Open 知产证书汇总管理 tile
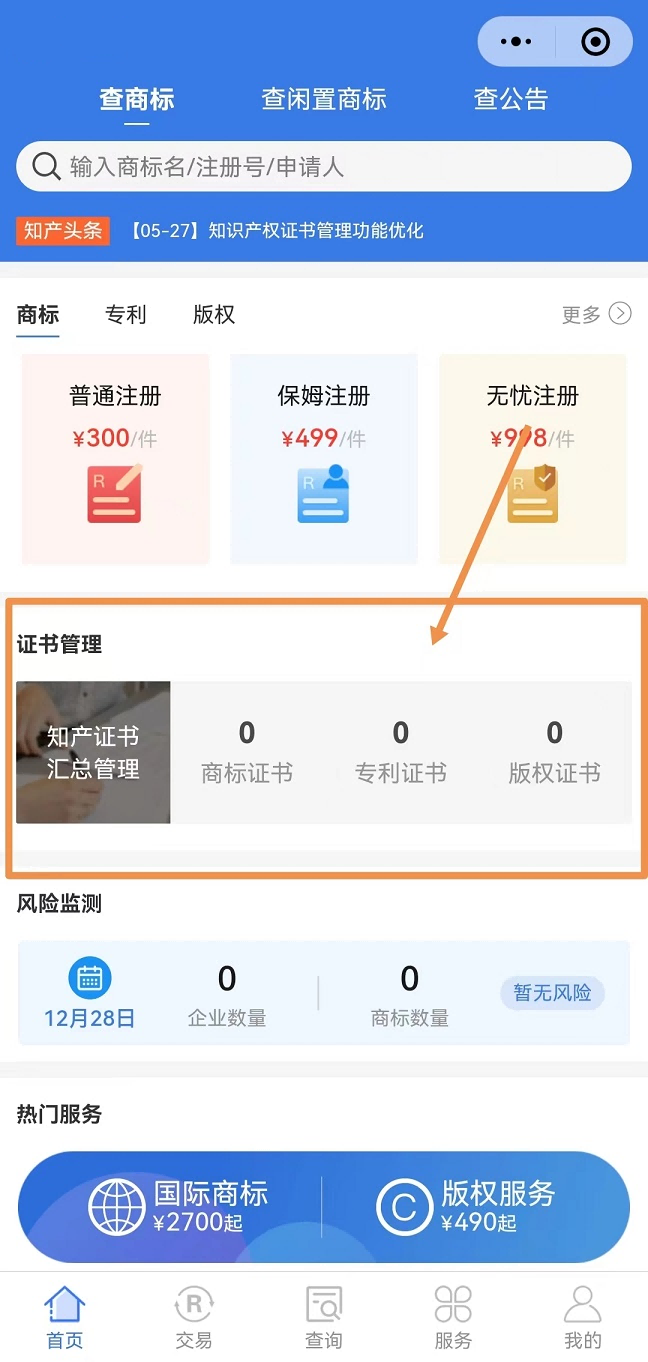 [x=93, y=752]
